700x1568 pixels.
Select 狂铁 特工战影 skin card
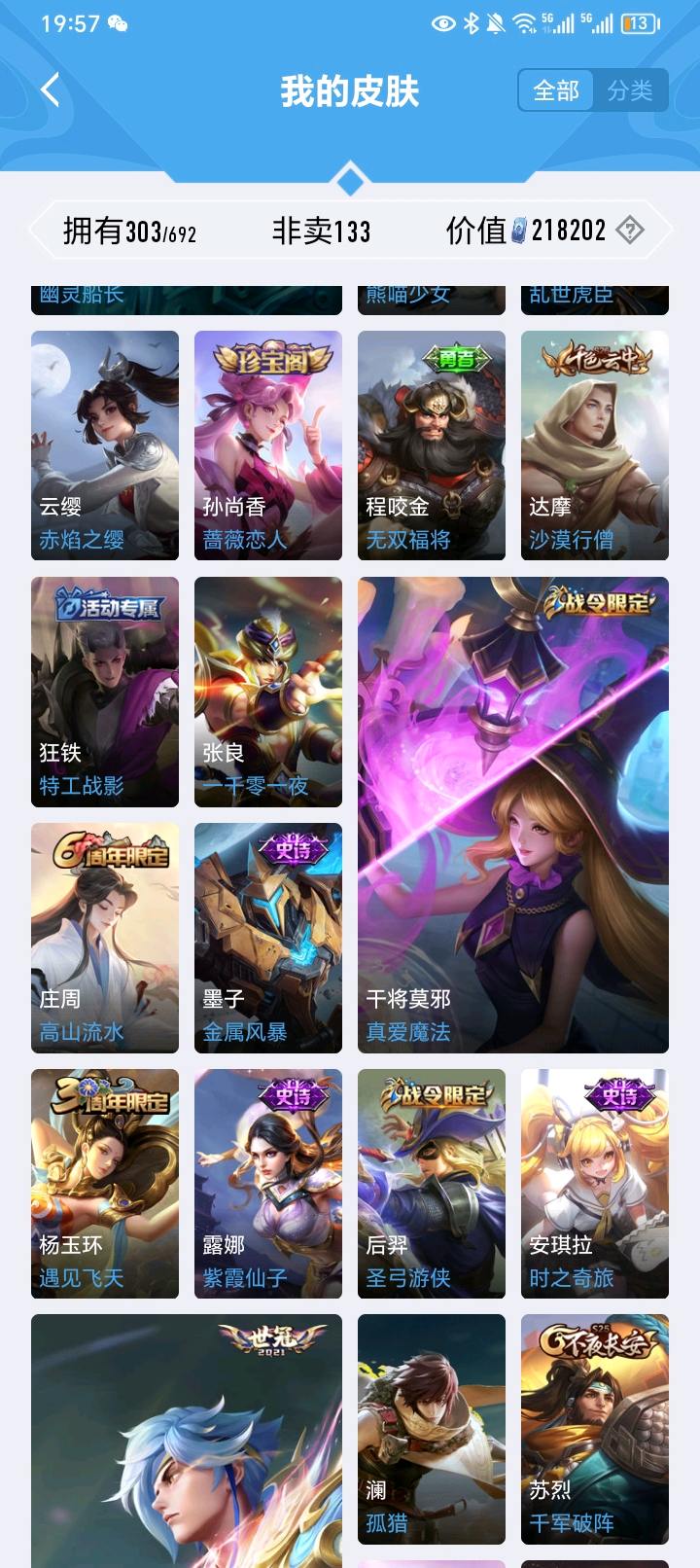105,691
